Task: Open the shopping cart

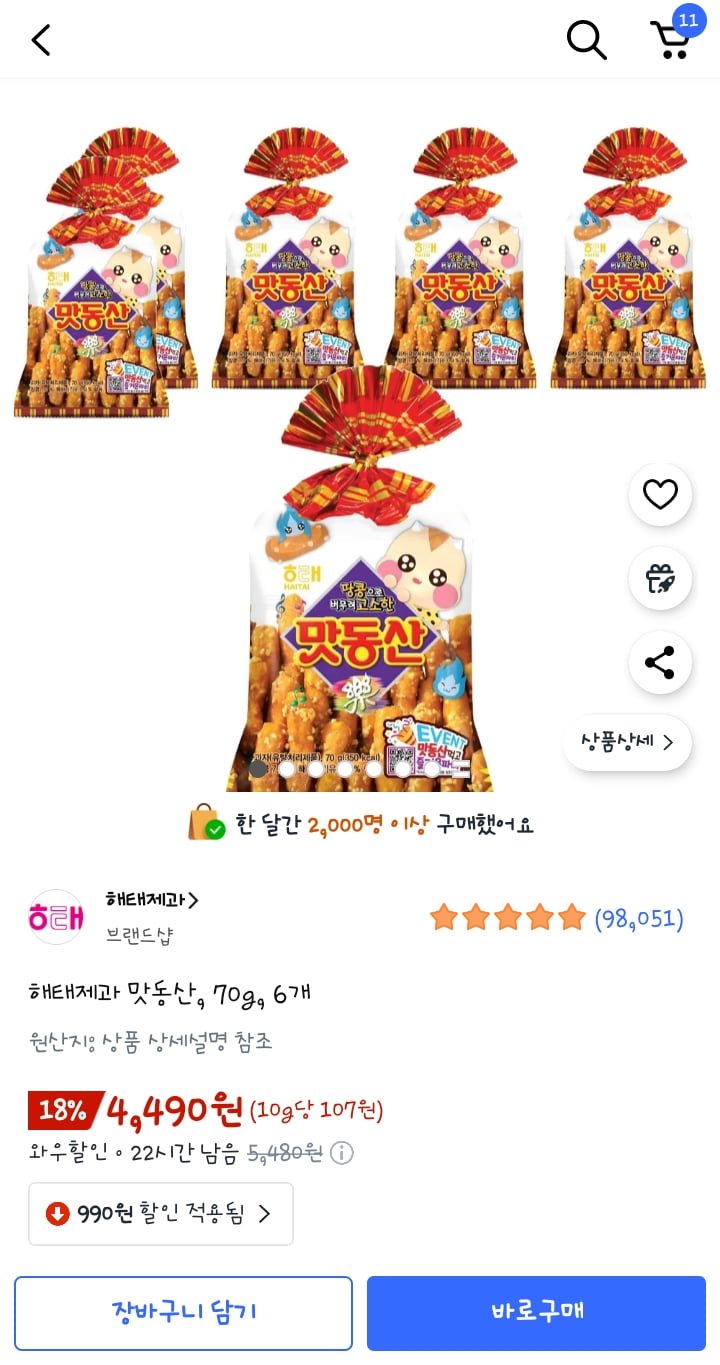Action: click(x=671, y=40)
